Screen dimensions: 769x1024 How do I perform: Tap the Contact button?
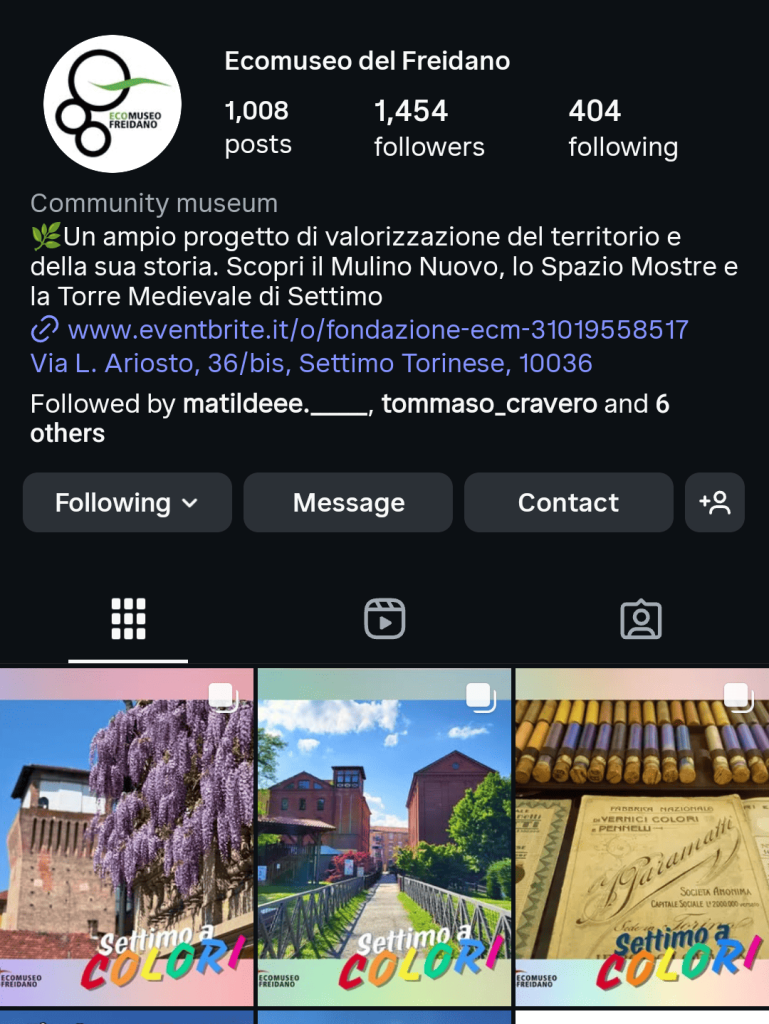pyautogui.click(x=568, y=502)
